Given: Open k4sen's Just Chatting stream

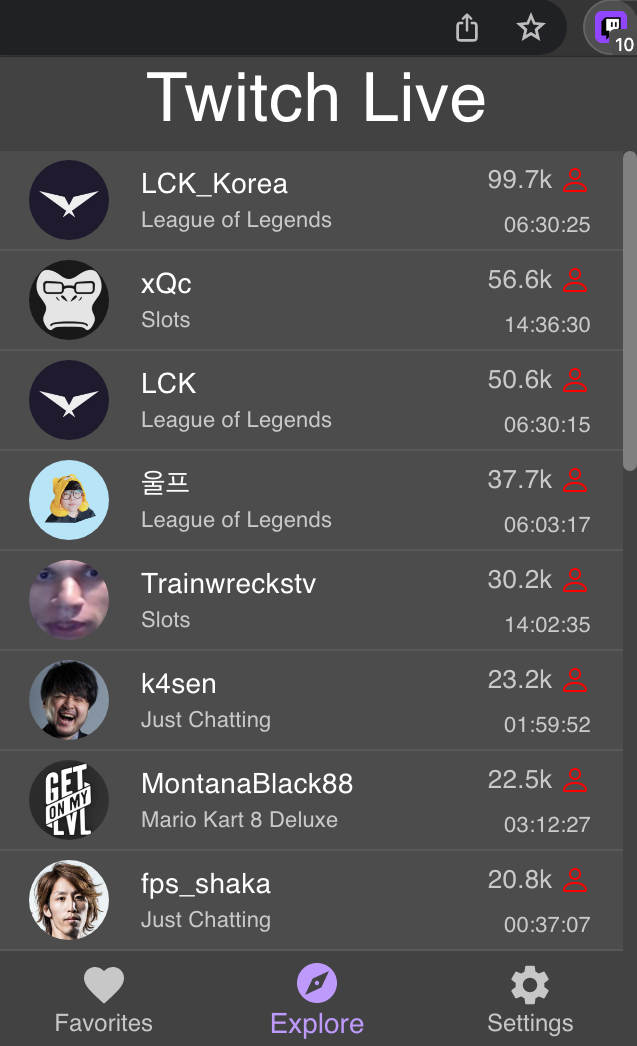Looking at the screenshot, I should tap(311, 700).
